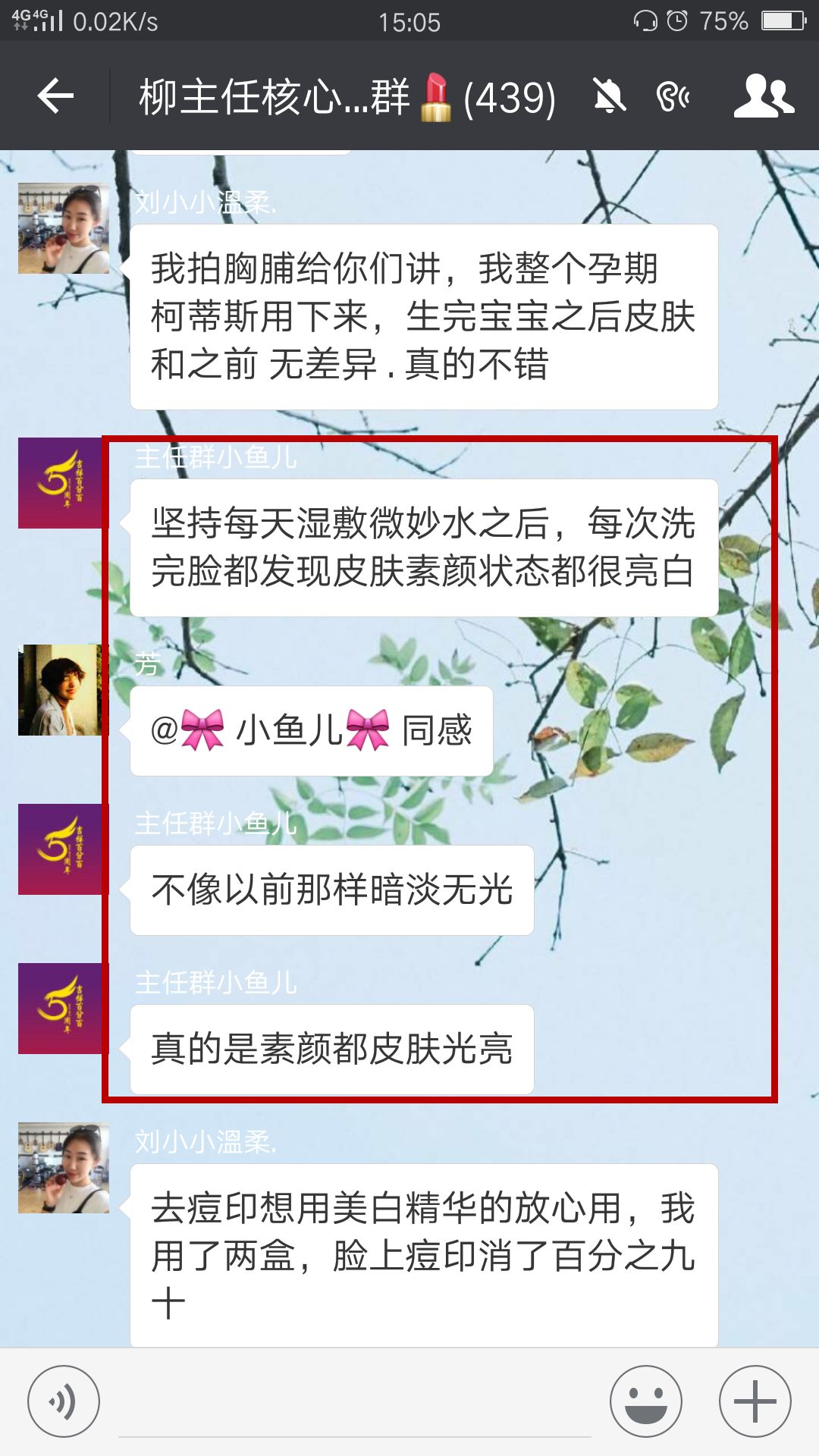This screenshot has width=819, height=1456.
Task: Open the plus attachment menu
Action: (x=755, y=1401)
